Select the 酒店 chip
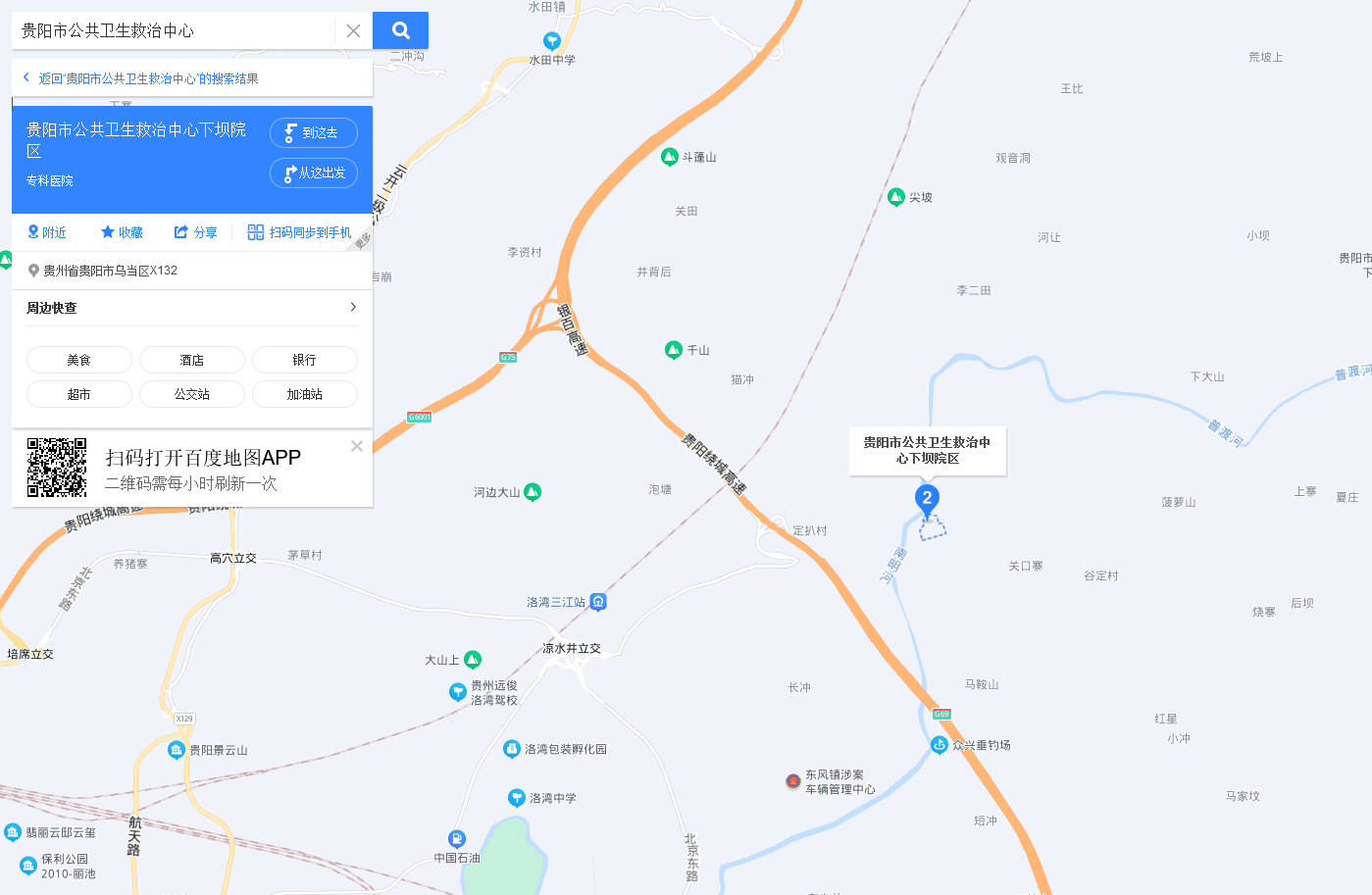This screenshot has width=1372, height=895. click(192, 360)
